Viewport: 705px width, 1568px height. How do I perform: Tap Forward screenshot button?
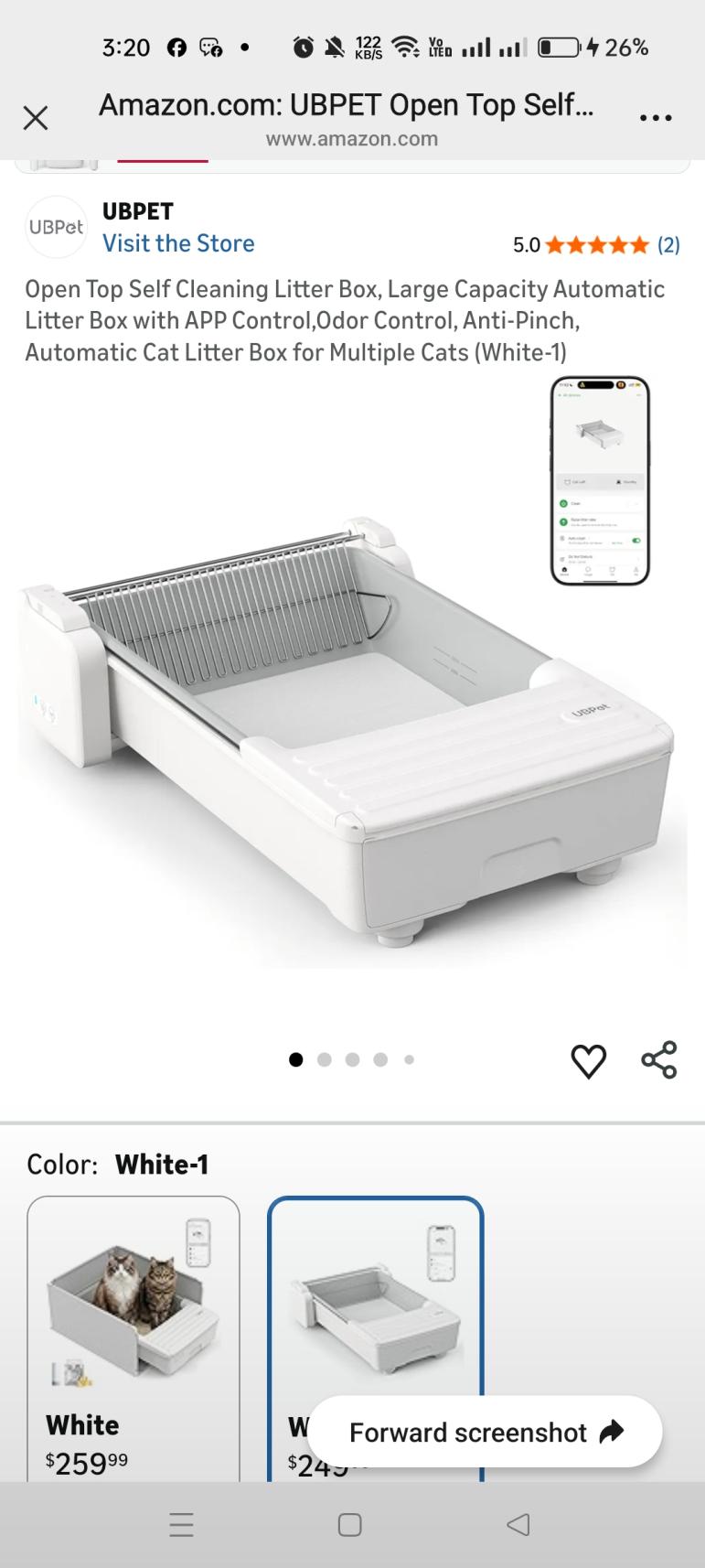pos(485,1432)
